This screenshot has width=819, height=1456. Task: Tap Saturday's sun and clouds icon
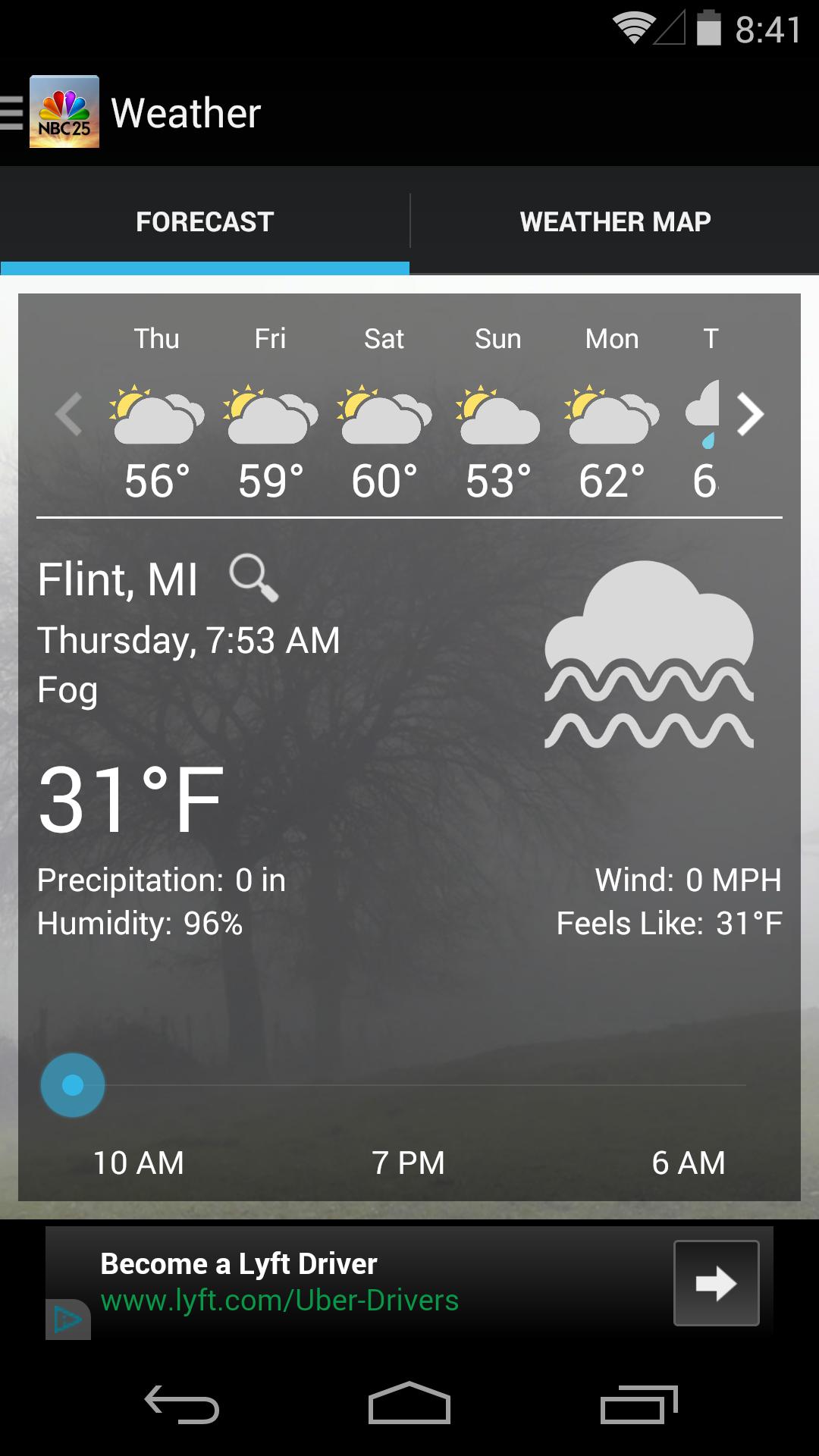pyautogui.click(x=383, y=413)
